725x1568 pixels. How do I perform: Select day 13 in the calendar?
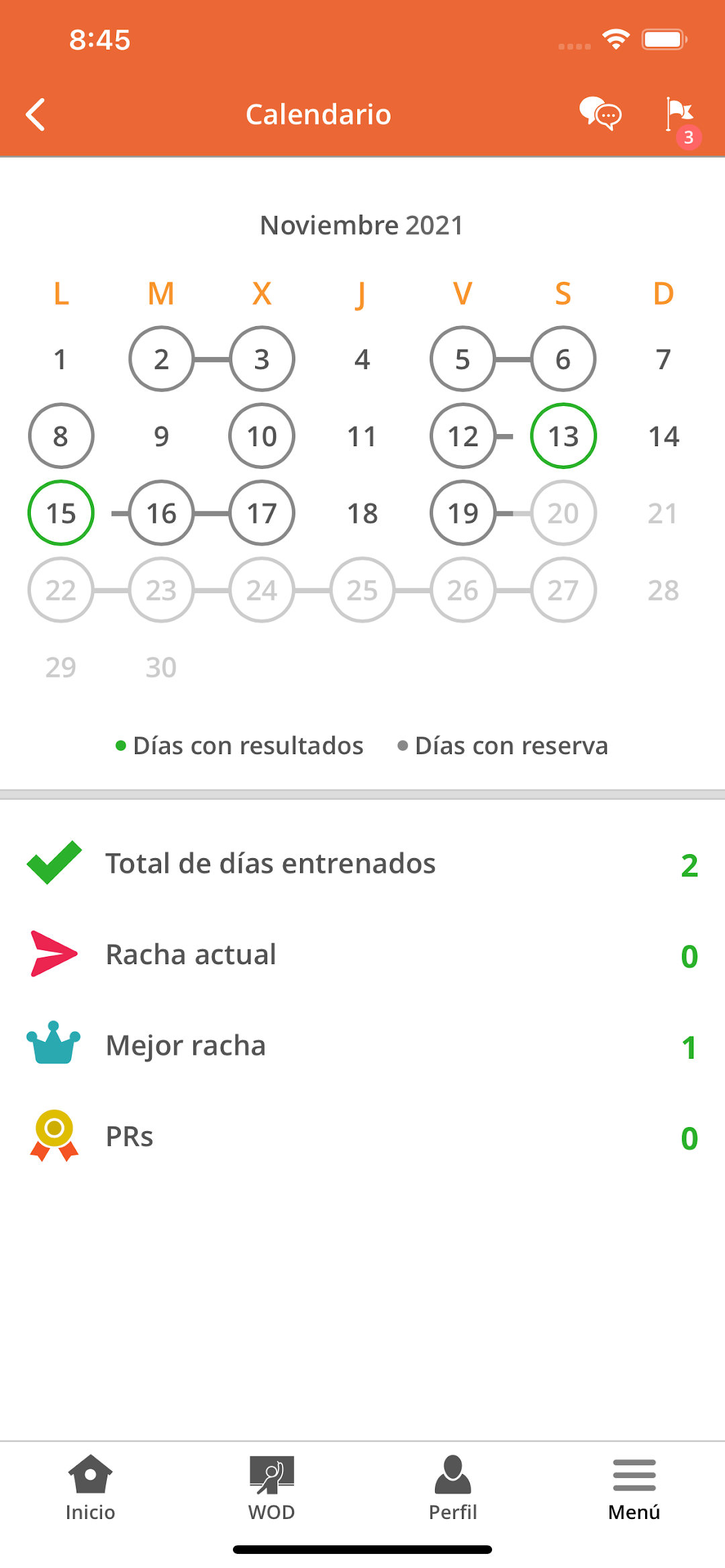(563, 436)
